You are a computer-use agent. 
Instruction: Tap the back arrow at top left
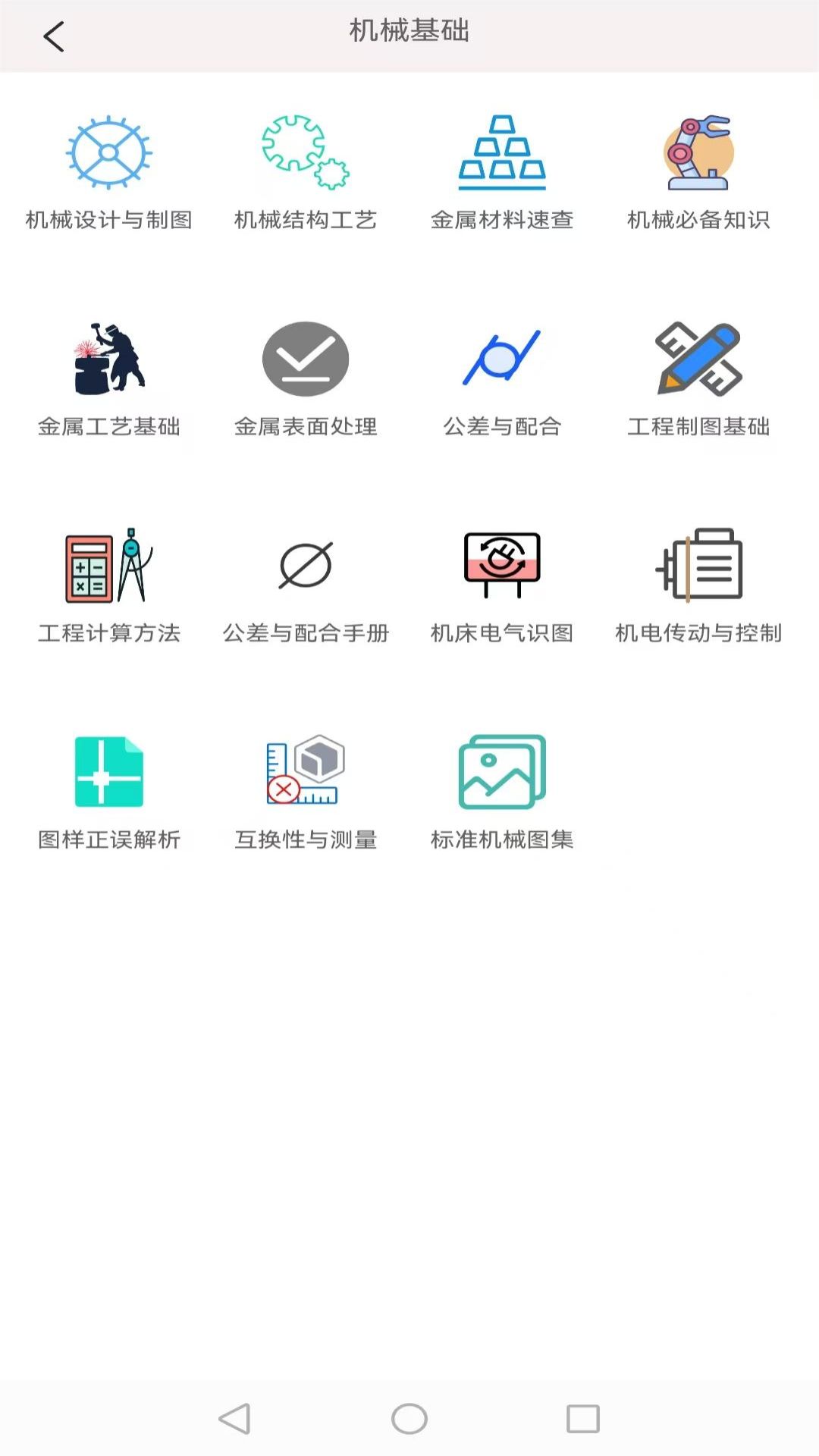click(x=53, y=34)
